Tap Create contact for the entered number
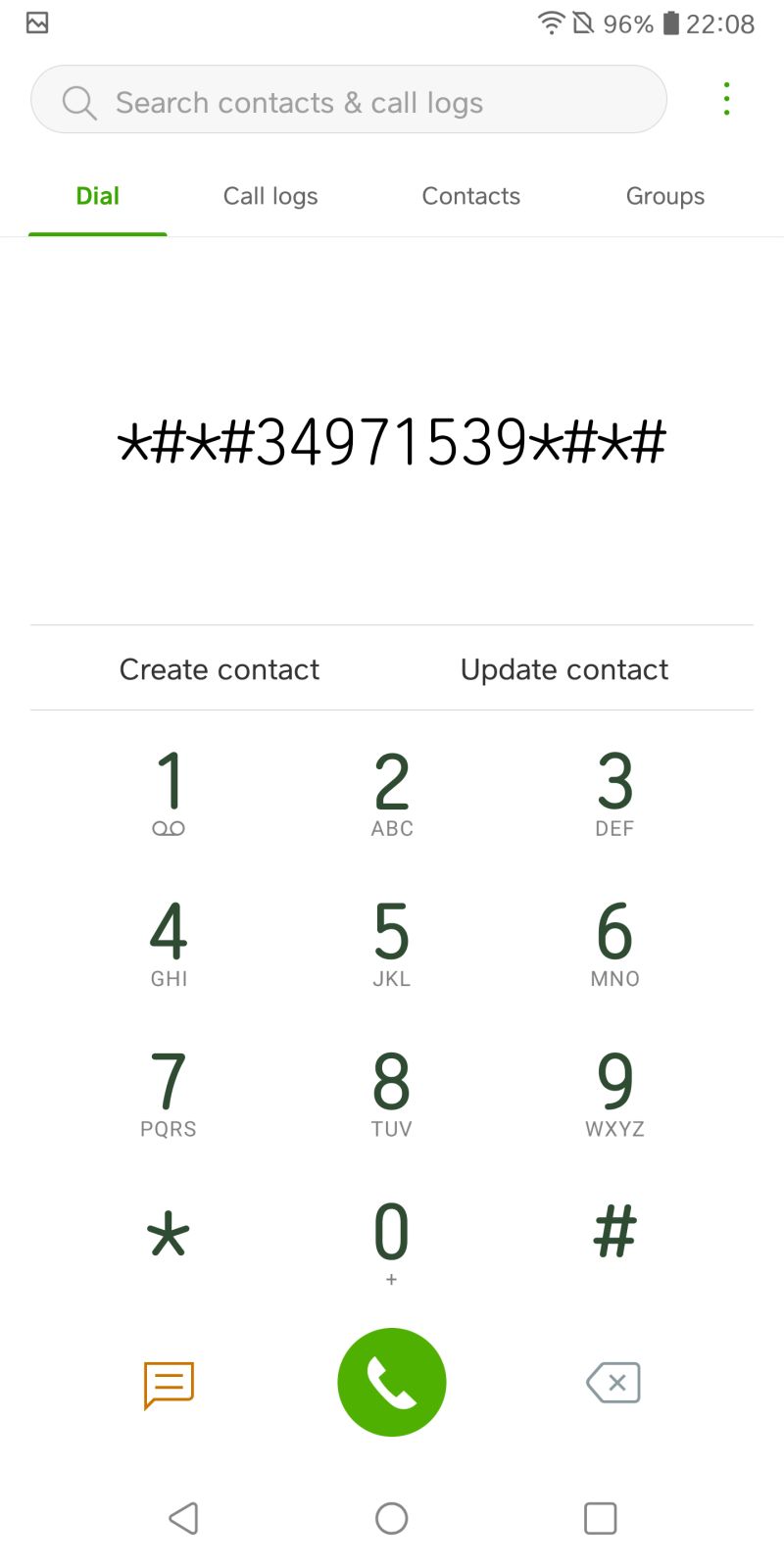The height and width of the screenshot is (1568, 784). click(220, 669)
